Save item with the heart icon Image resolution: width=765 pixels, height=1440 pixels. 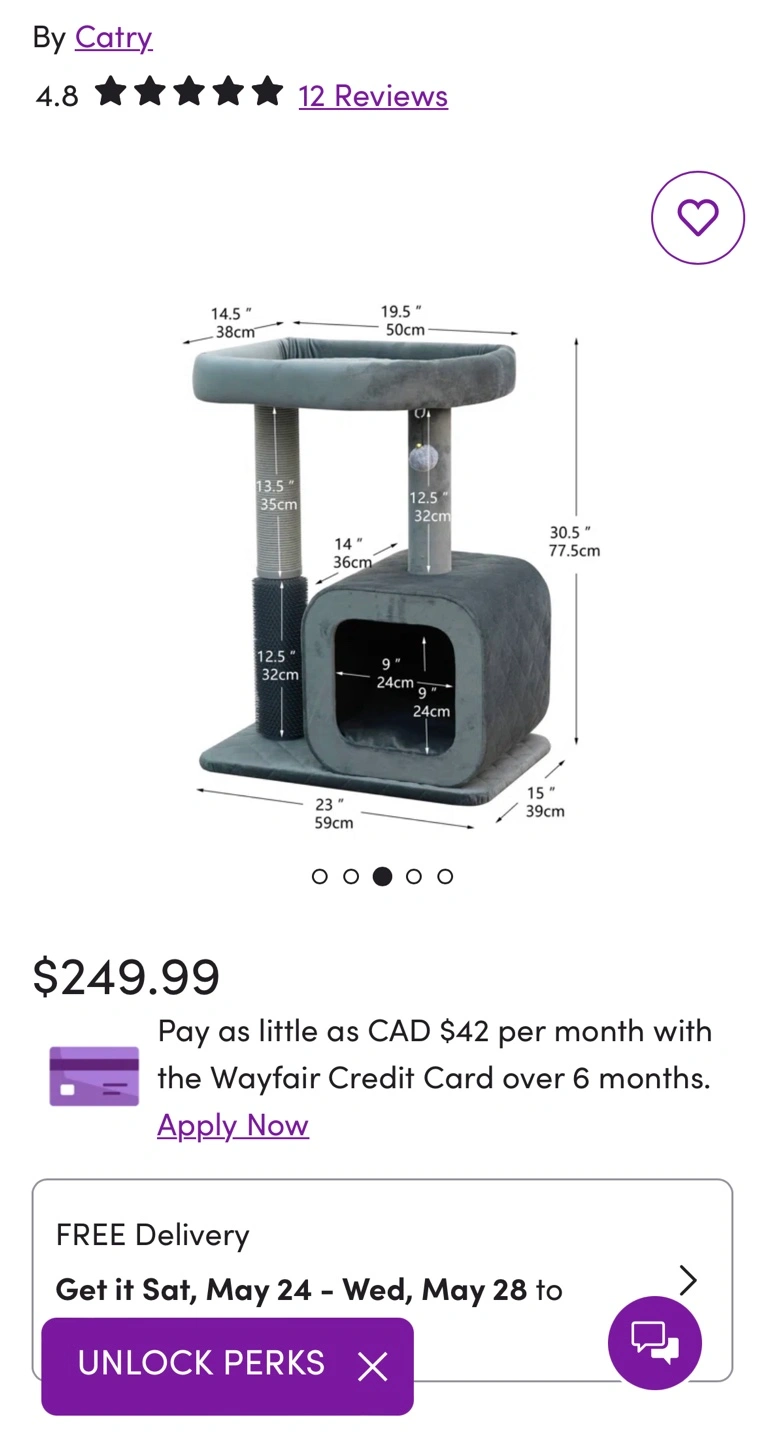pos(698,217)
